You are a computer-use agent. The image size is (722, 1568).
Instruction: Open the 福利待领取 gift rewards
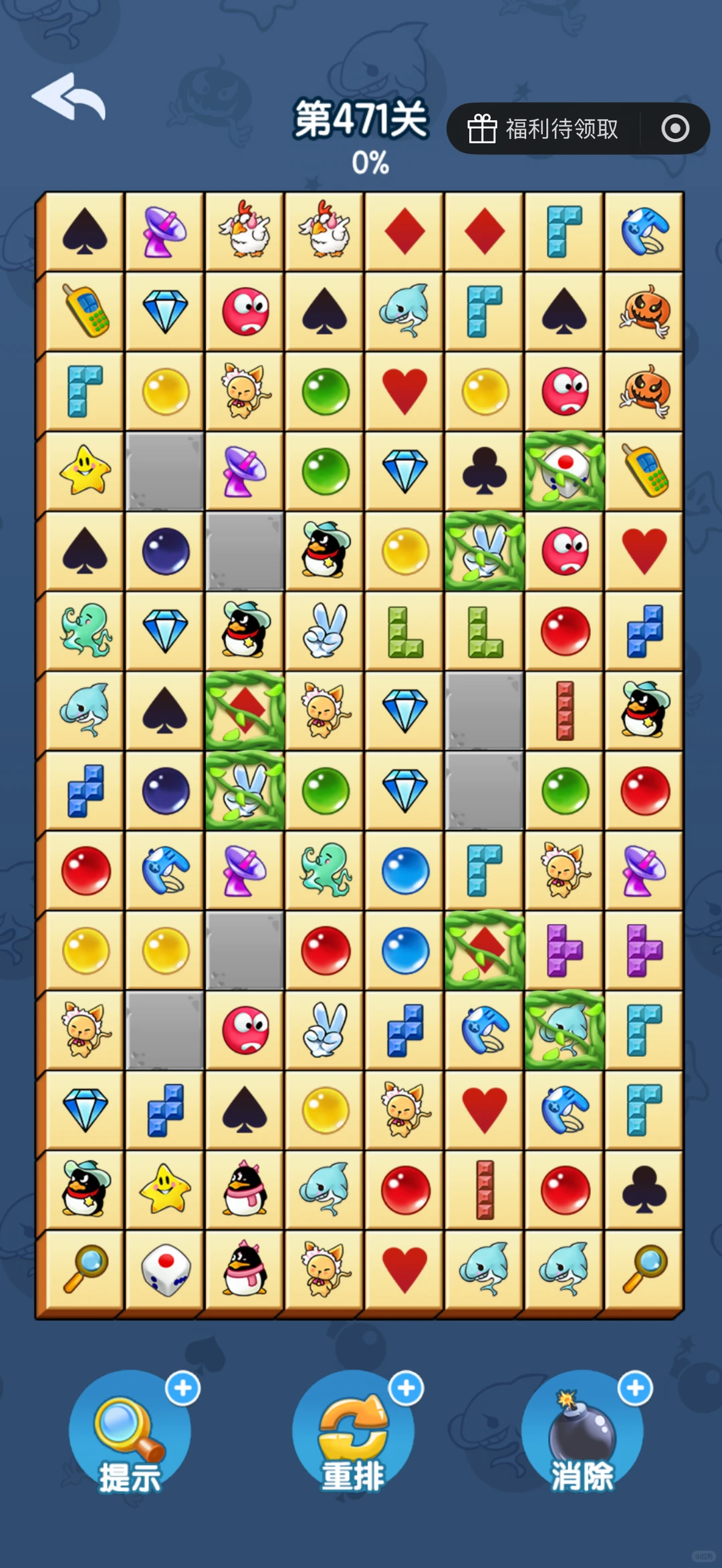point(543,129)
